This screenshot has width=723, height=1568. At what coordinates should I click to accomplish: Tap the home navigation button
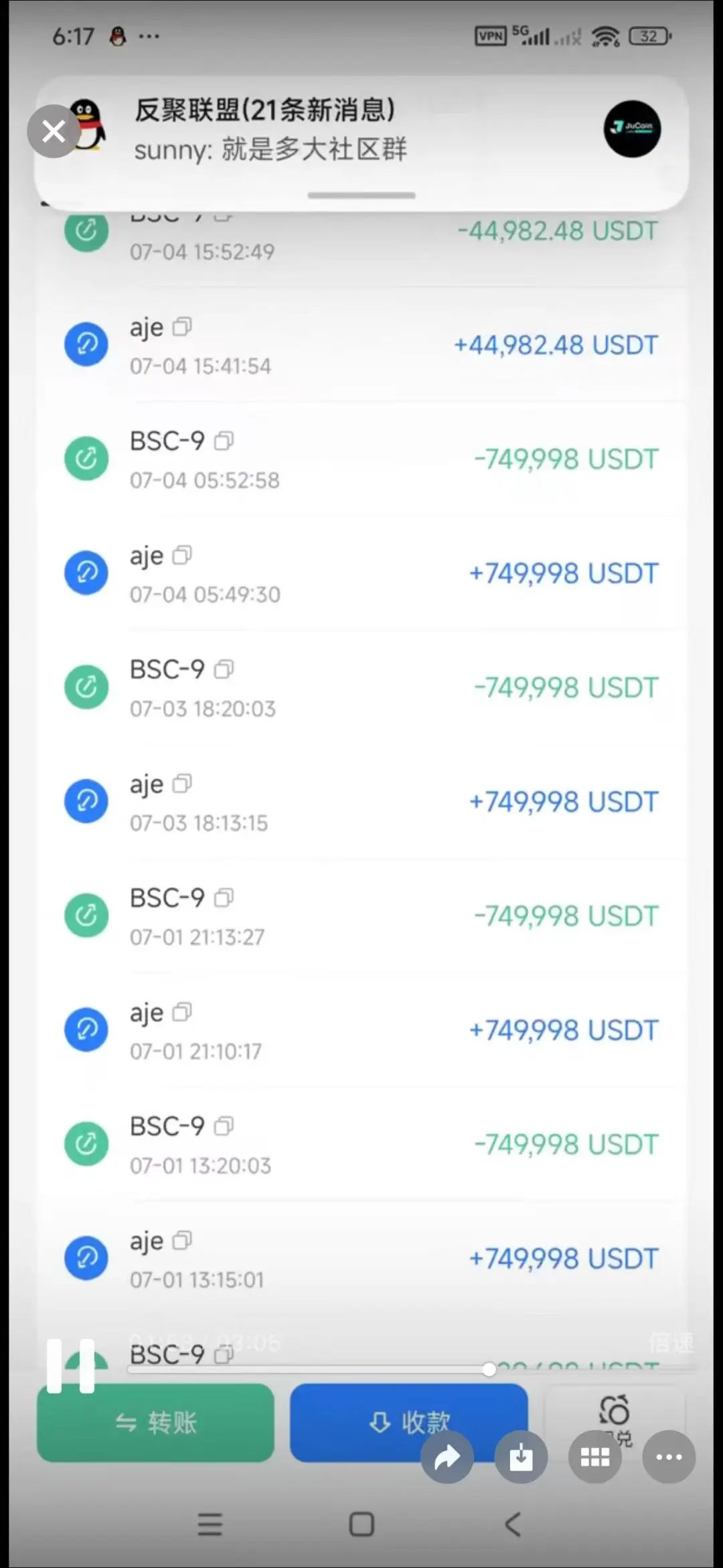361,1524
